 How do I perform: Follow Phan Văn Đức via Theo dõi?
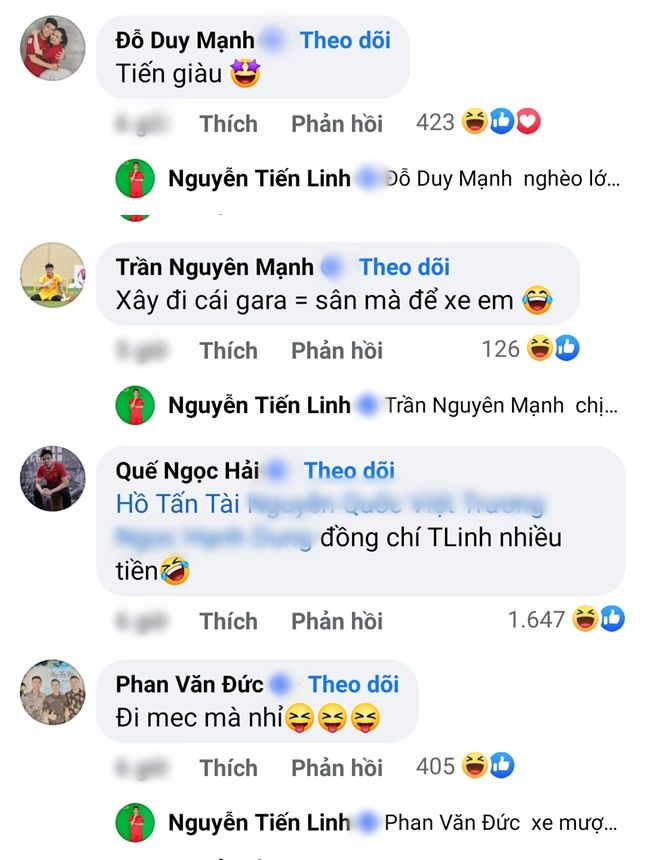pos(353,685)
